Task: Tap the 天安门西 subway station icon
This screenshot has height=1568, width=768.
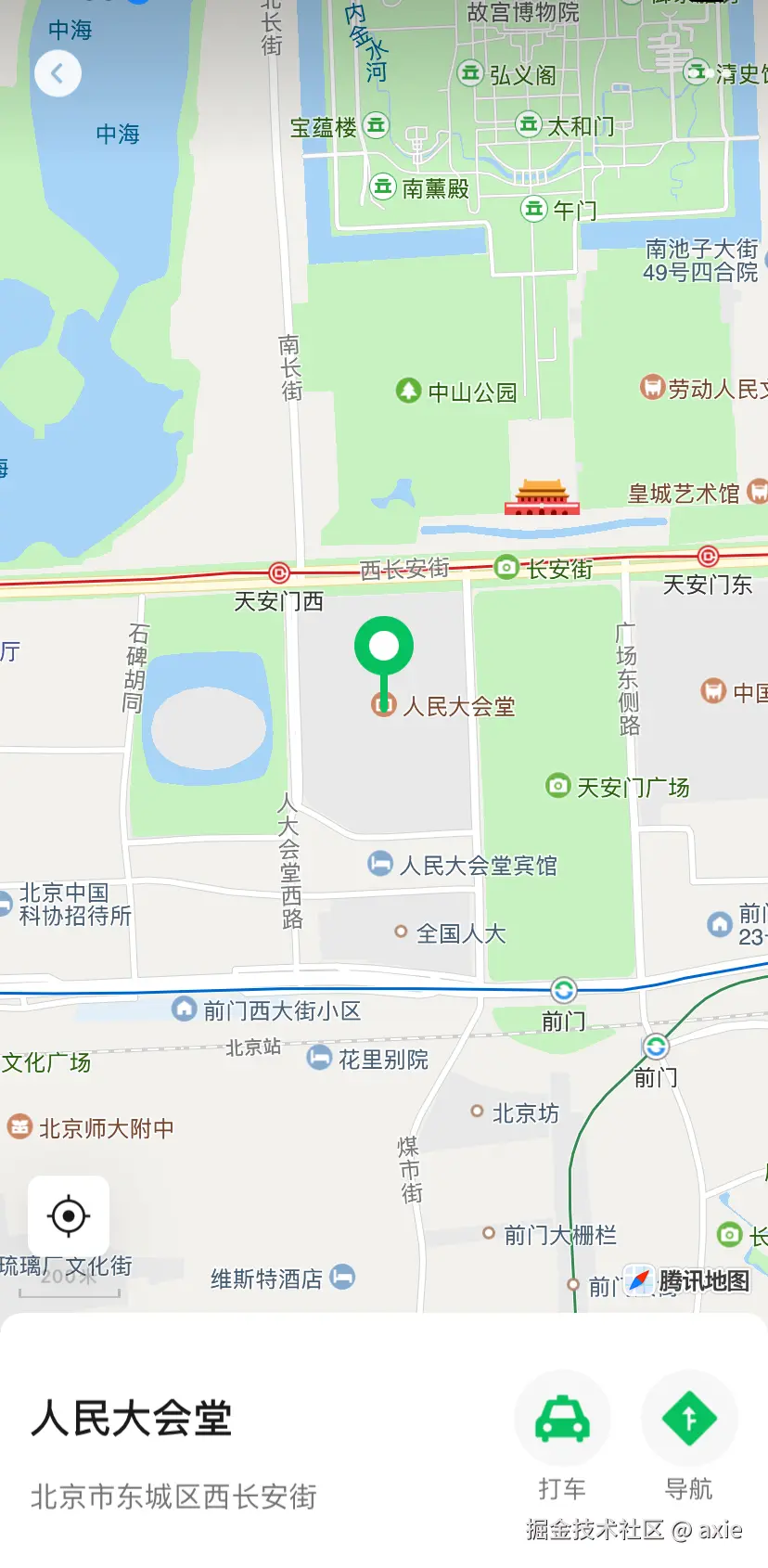Action: [x=279, y=572]
